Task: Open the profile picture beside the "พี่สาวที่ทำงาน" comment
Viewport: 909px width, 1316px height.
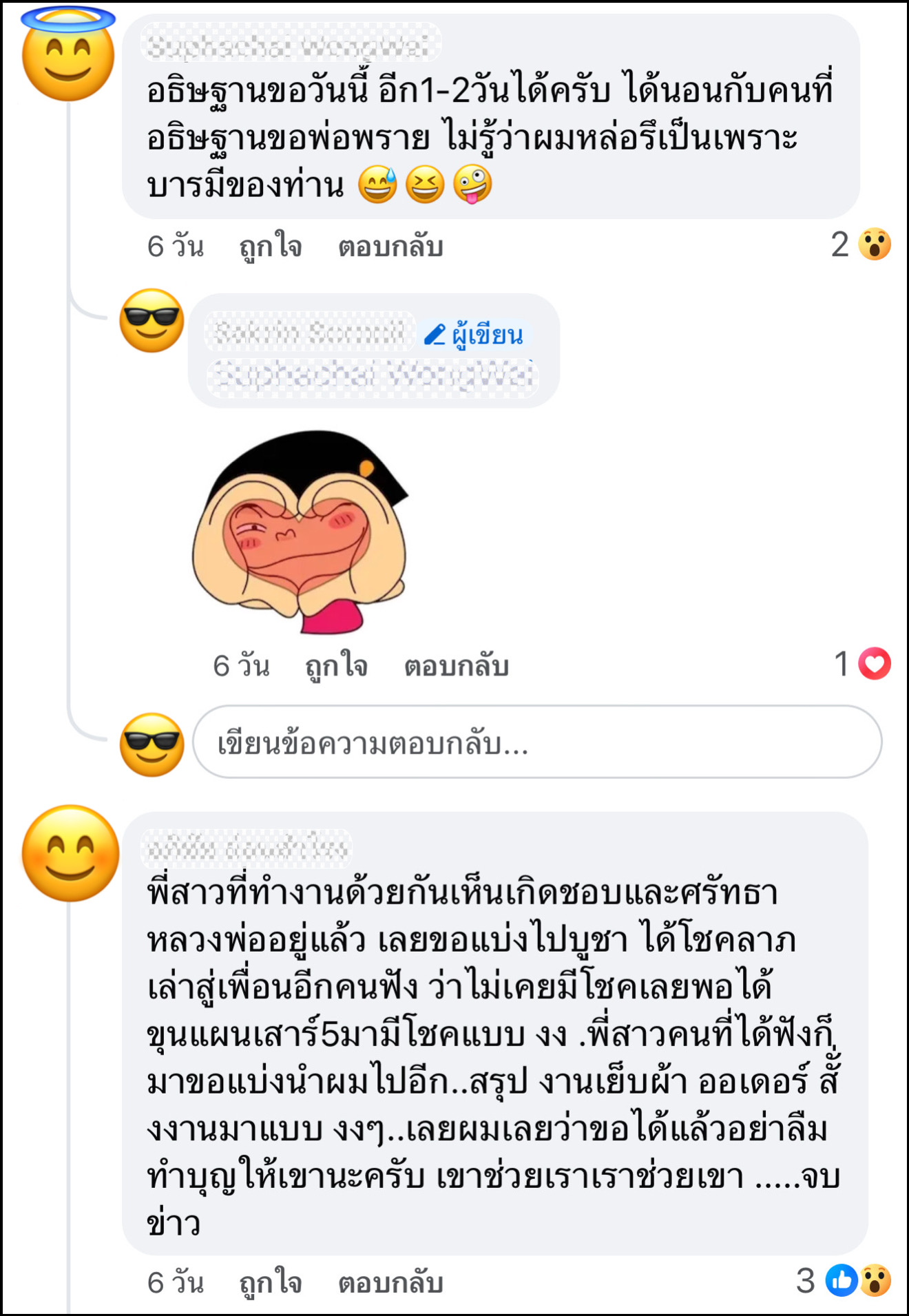Action: tap(70, 853)
